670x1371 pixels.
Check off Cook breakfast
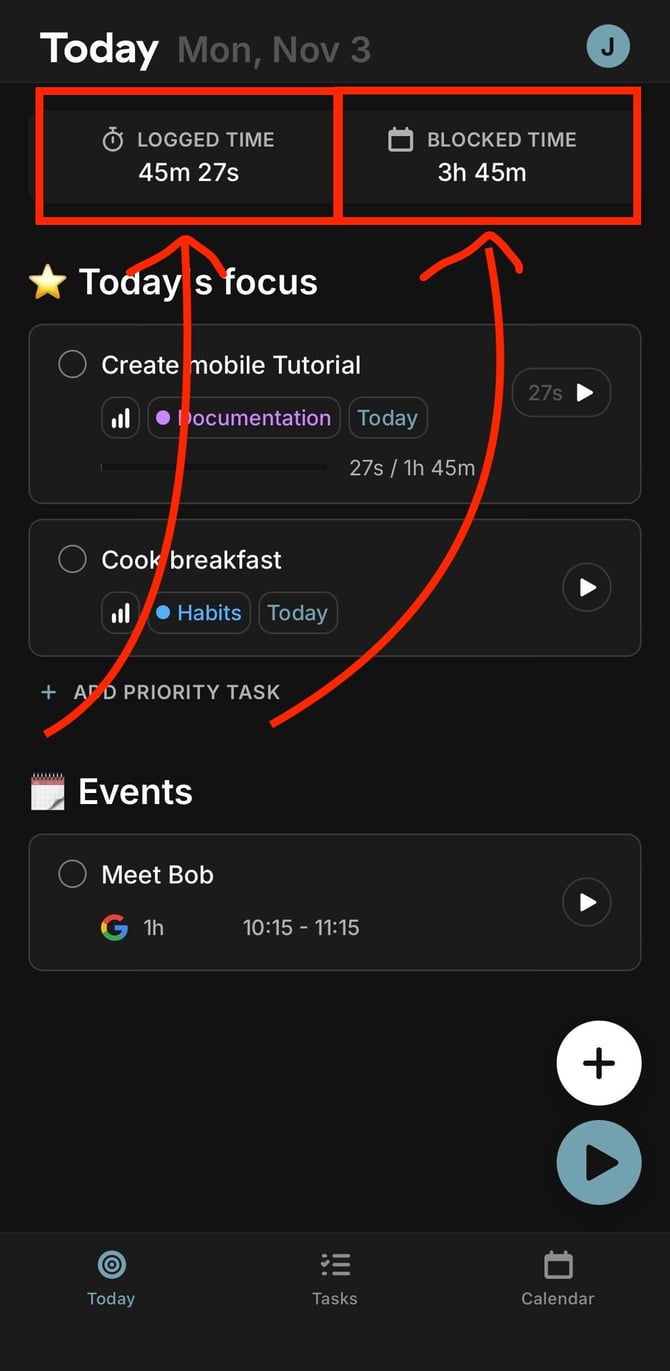coord(72,559)
